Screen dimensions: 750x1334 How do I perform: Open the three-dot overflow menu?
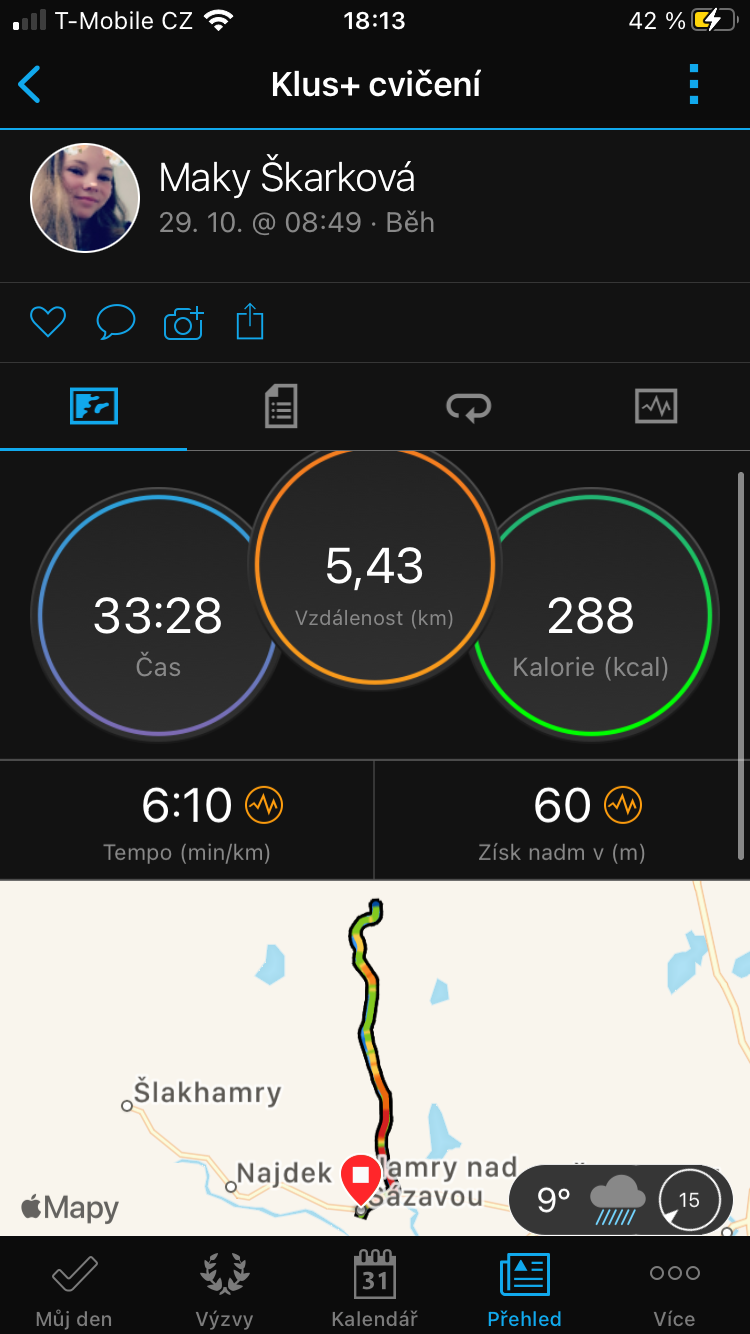tap(694, 85)
